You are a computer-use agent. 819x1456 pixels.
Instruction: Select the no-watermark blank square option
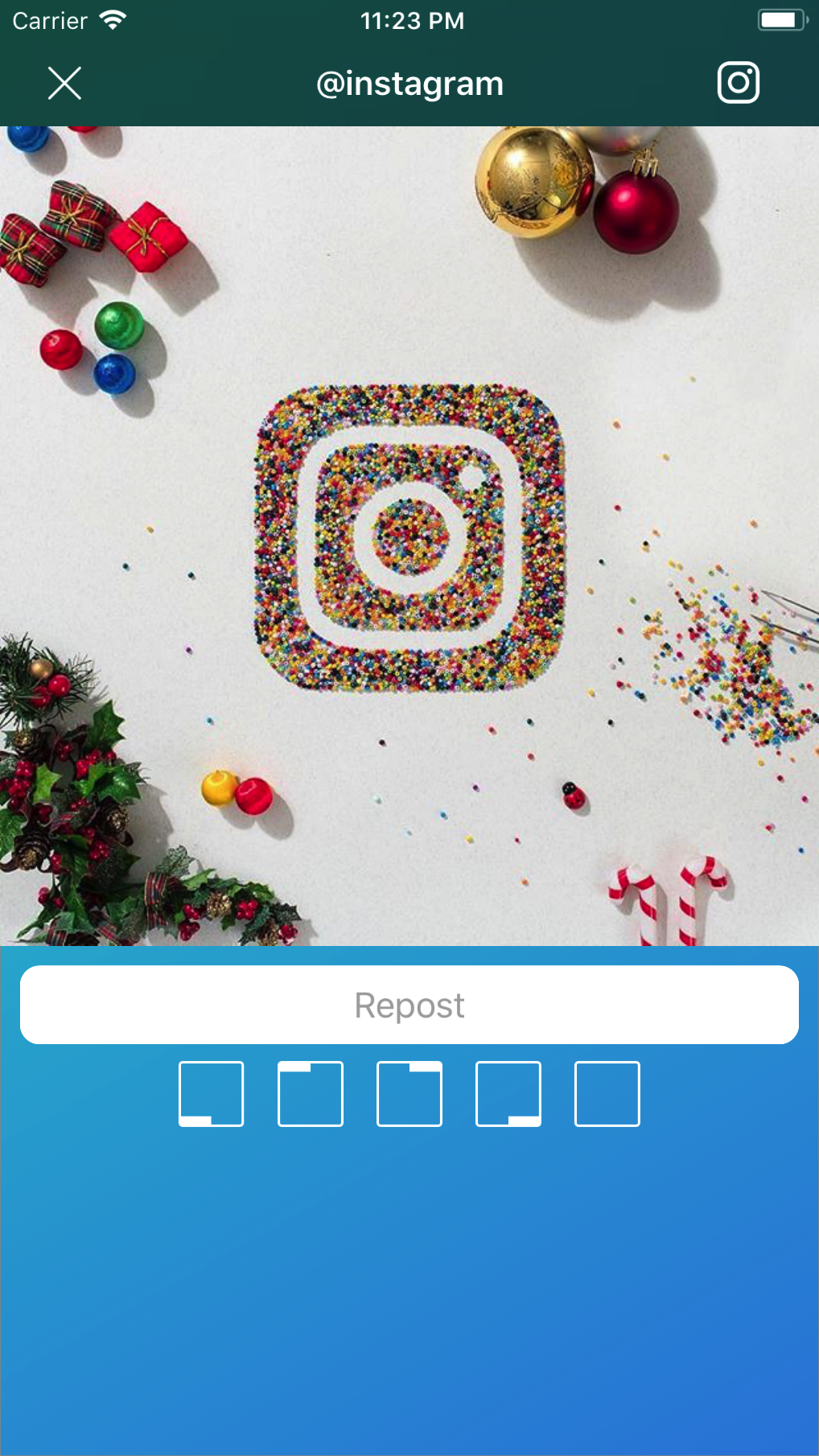tap(607, 1094)
